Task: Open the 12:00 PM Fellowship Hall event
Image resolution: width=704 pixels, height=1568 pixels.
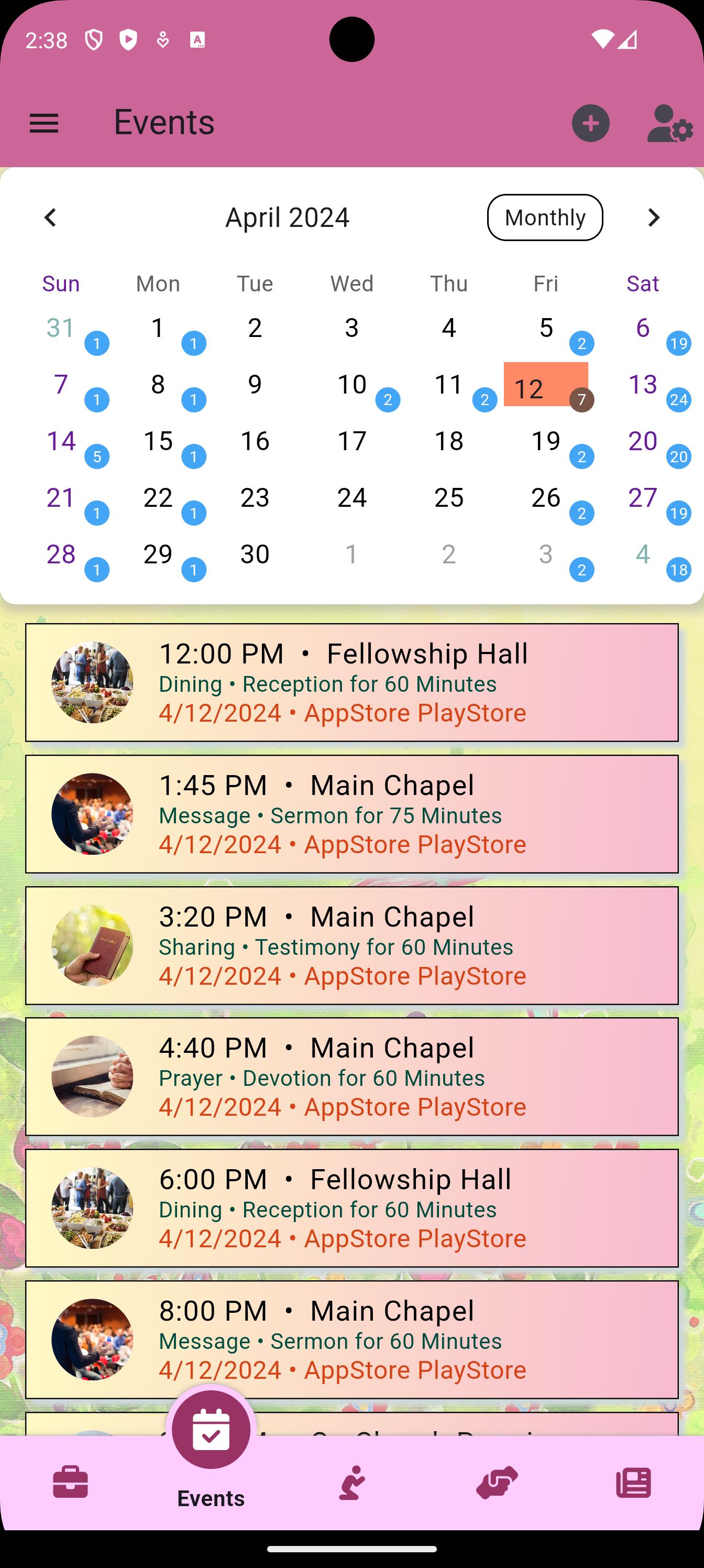Action: (351, 682)
